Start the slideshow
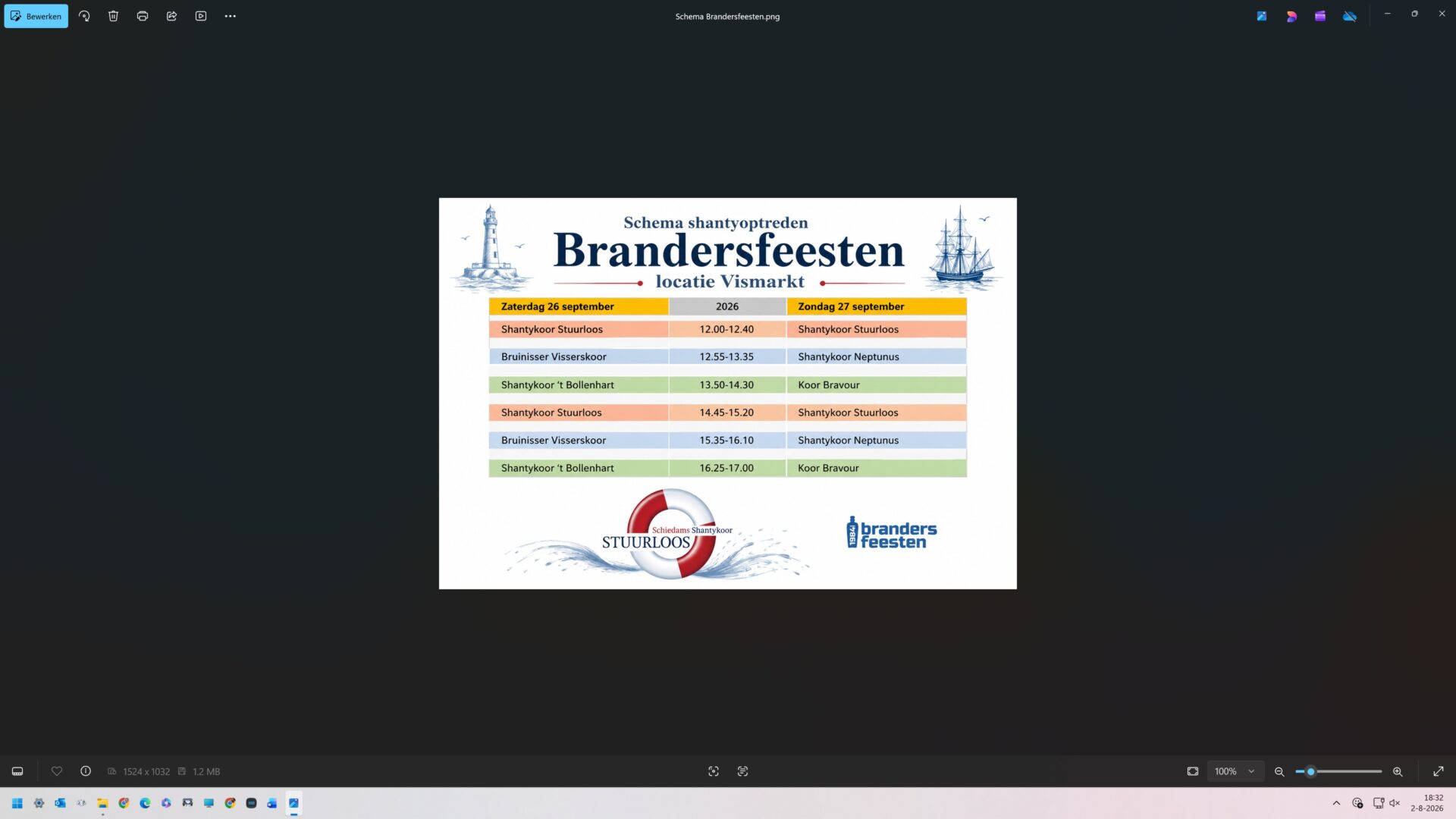This screenshot has width=1456, height=819. pyautogui.click(x=201, y=16)
